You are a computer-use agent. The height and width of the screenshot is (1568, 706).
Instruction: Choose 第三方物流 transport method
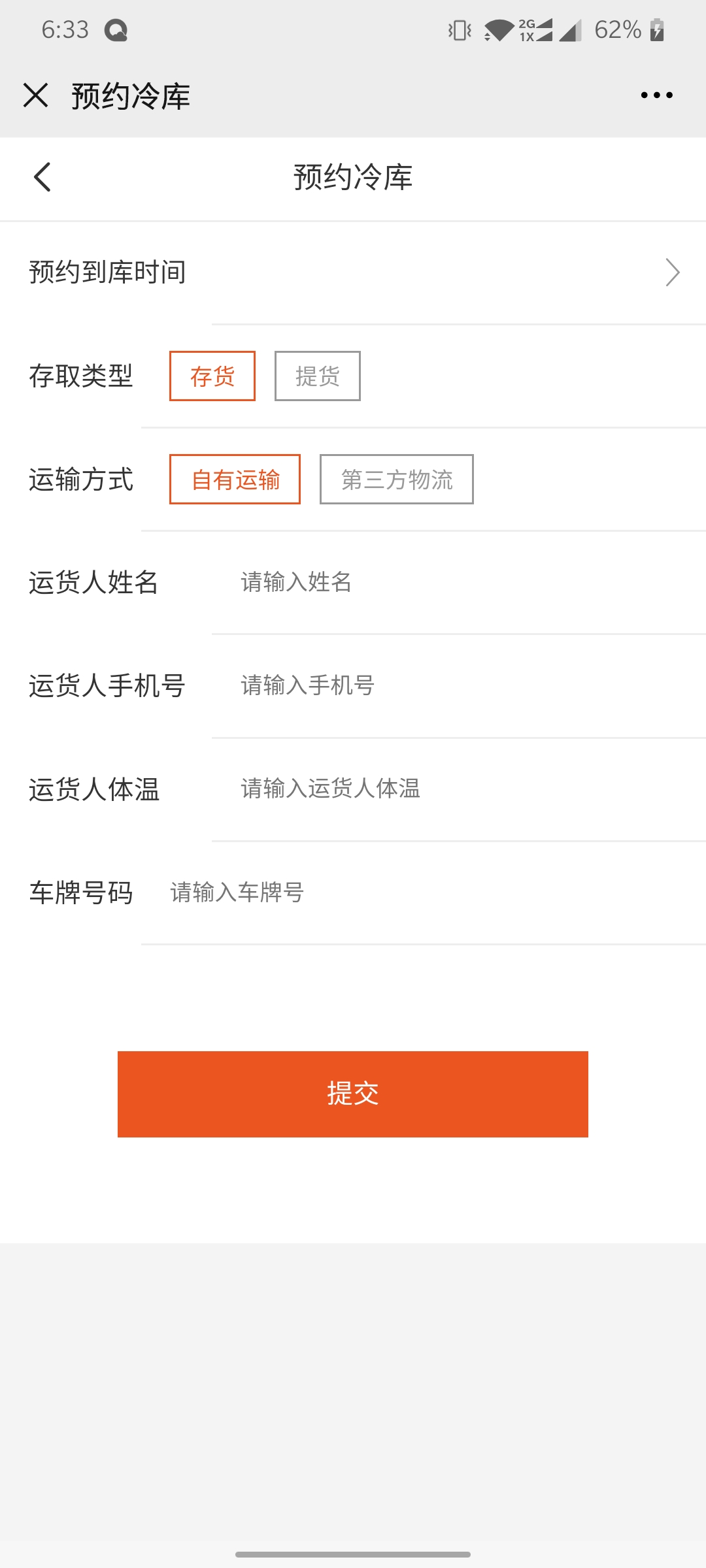point(397,480)
